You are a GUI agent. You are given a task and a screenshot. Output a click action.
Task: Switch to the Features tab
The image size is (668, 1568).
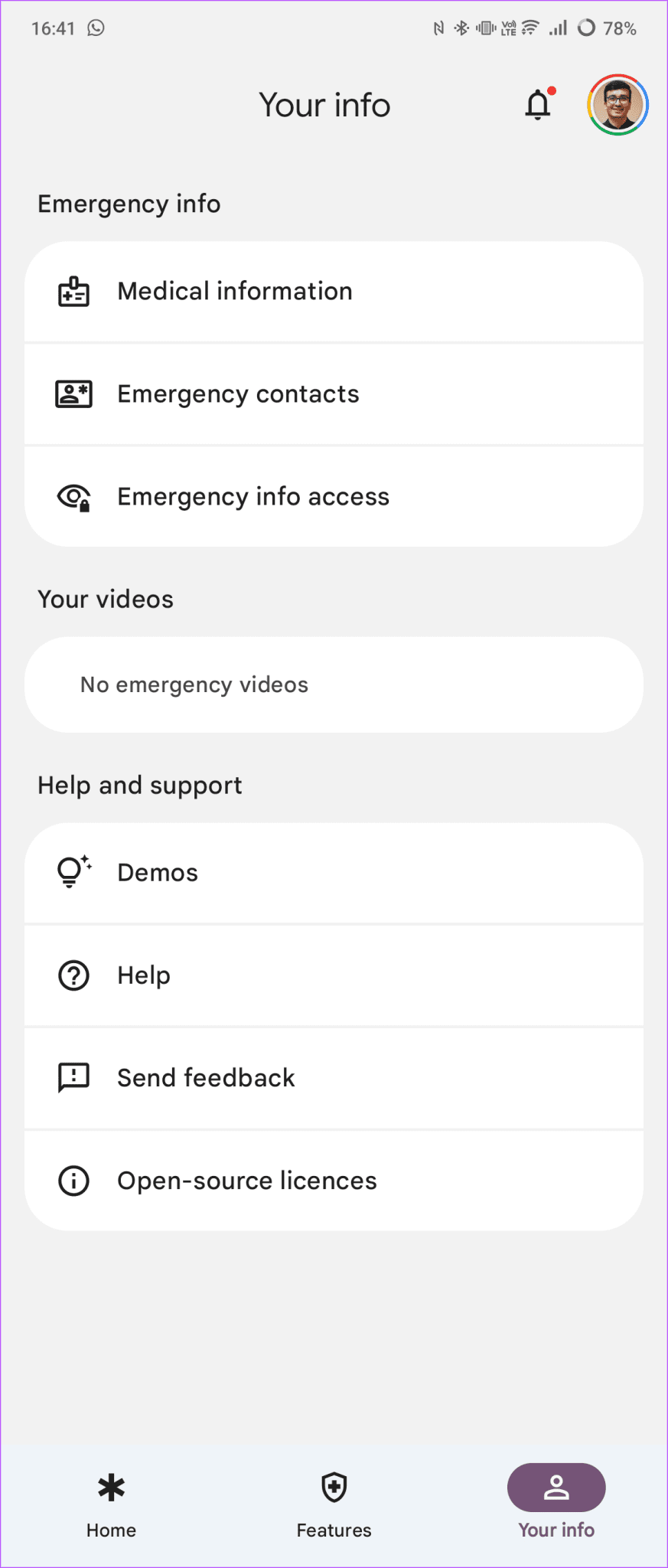tap(334, 1504)
